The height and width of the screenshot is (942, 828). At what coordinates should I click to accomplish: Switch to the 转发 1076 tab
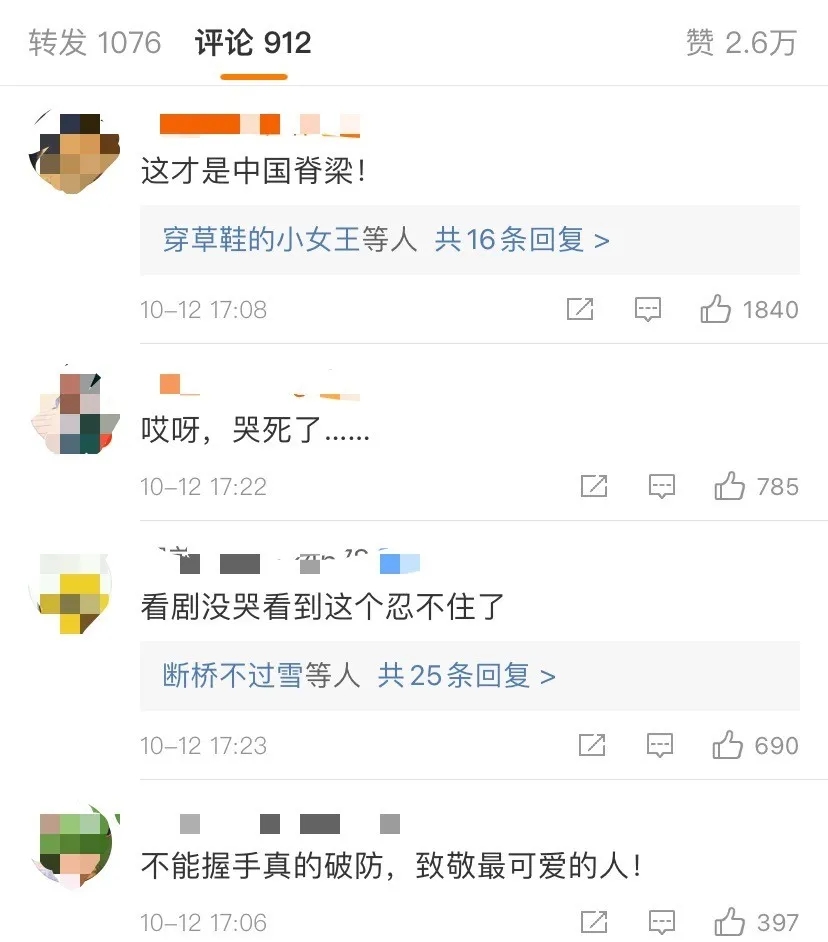click(x=95, y=43)
